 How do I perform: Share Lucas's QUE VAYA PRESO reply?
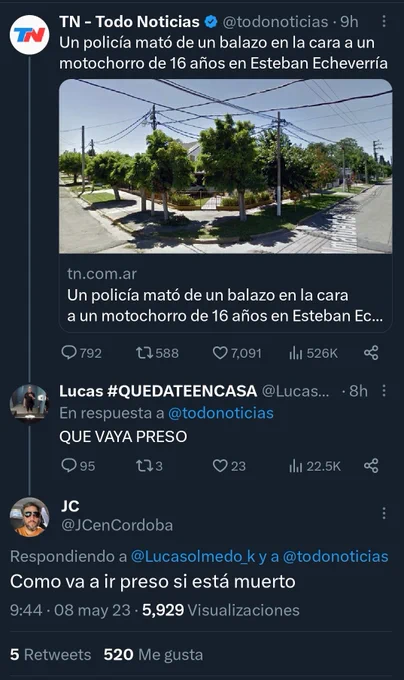tap(371, 465)
